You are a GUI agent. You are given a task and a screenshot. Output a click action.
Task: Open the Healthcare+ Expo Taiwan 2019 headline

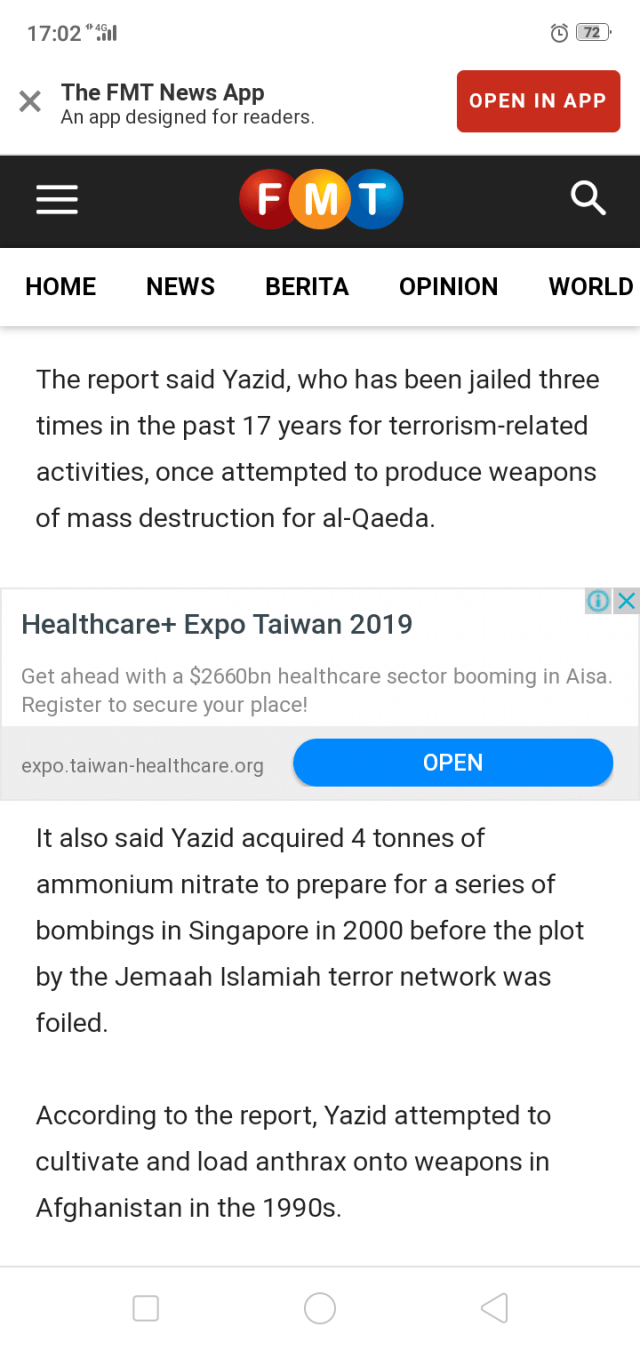[x=217, y=625]
